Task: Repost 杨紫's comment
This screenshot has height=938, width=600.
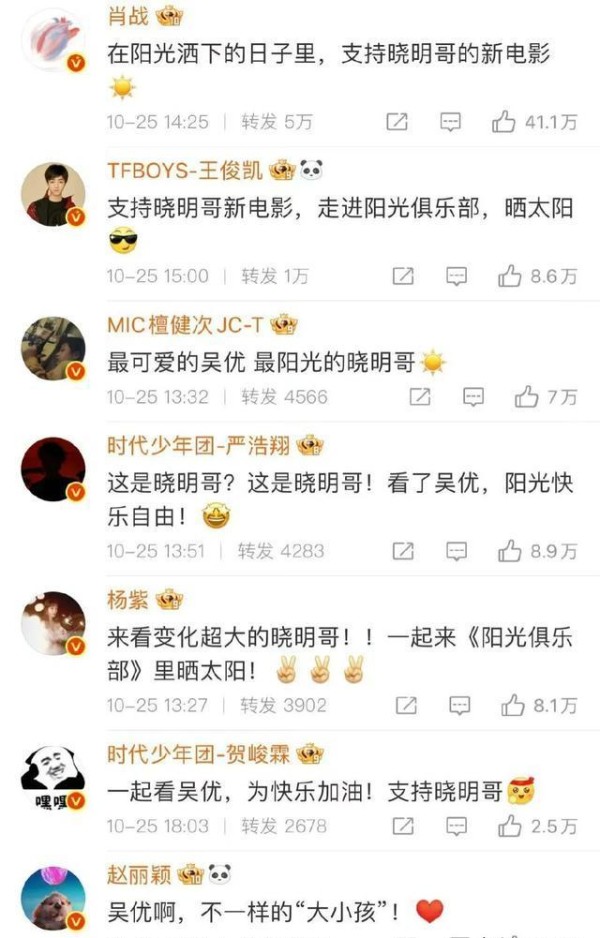Action: [405, 705]
